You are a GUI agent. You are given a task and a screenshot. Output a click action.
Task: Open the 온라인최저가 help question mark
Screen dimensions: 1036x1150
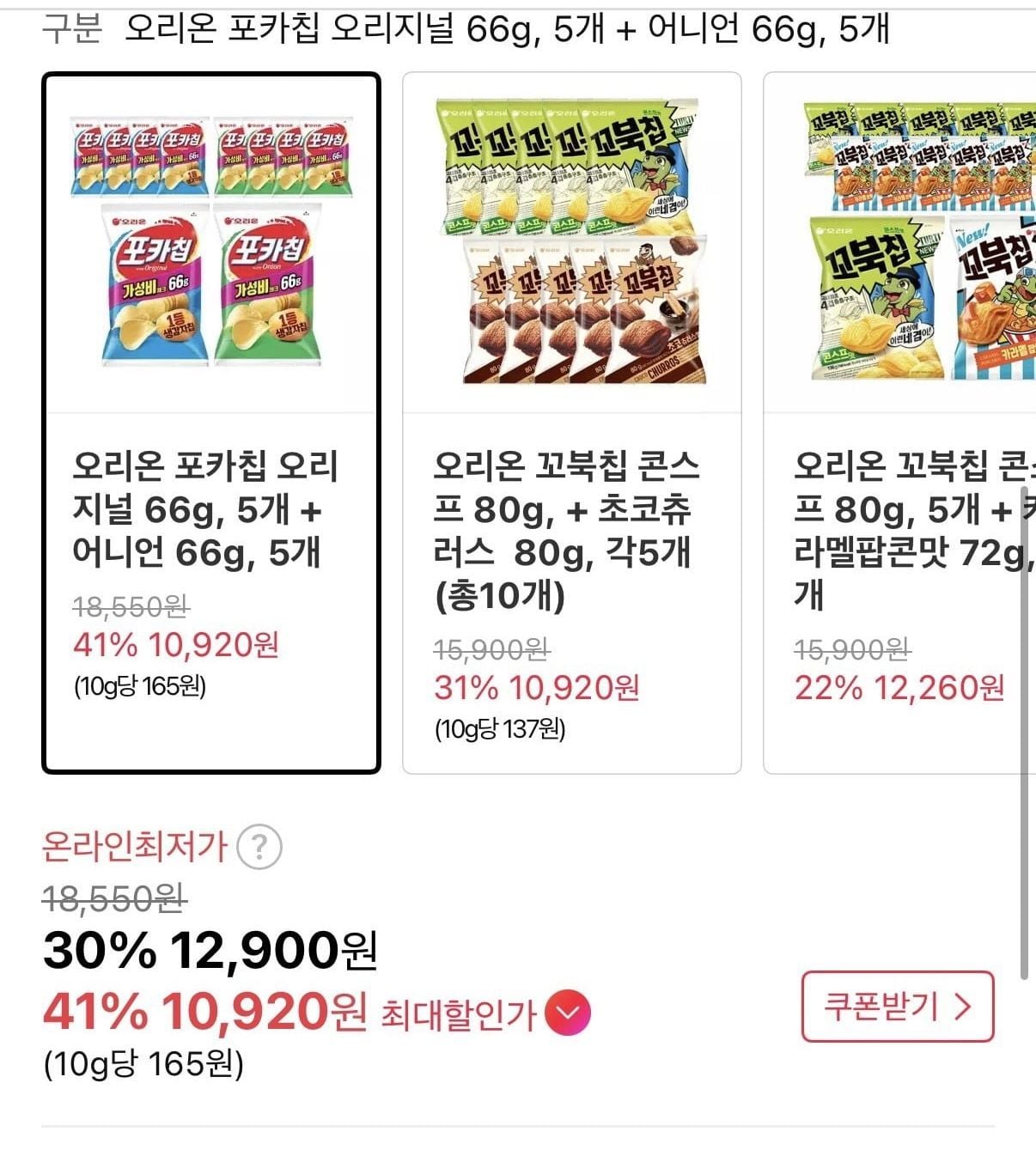[259, 848]
